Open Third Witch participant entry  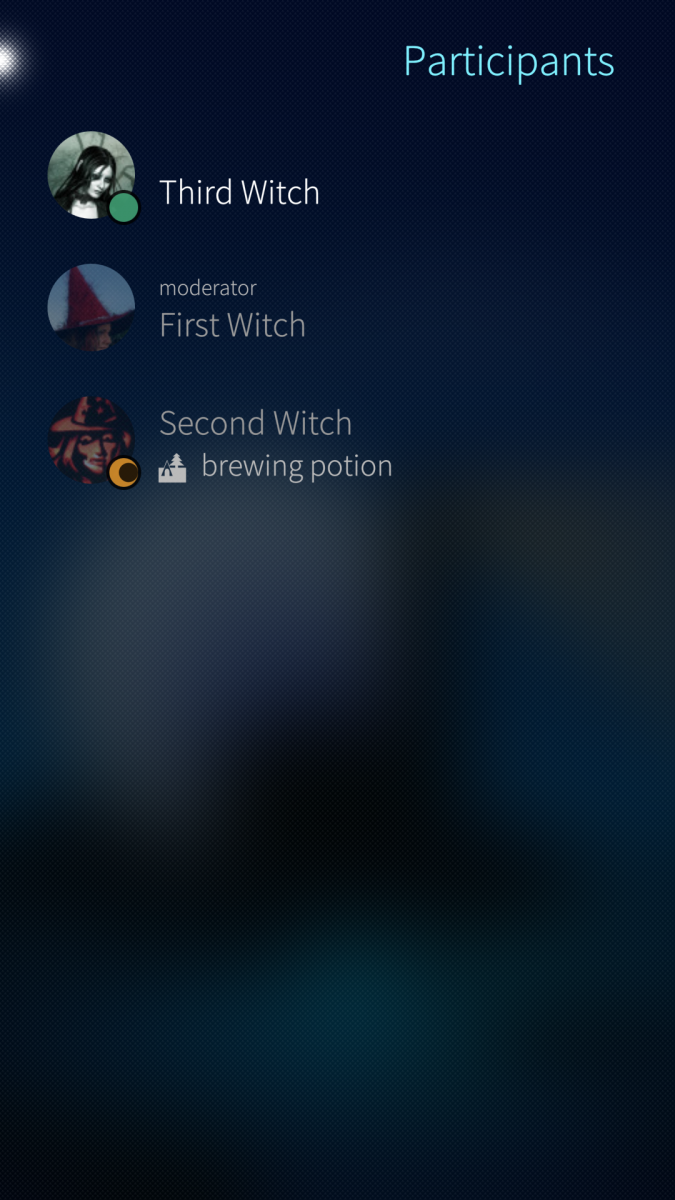[239, 192]
